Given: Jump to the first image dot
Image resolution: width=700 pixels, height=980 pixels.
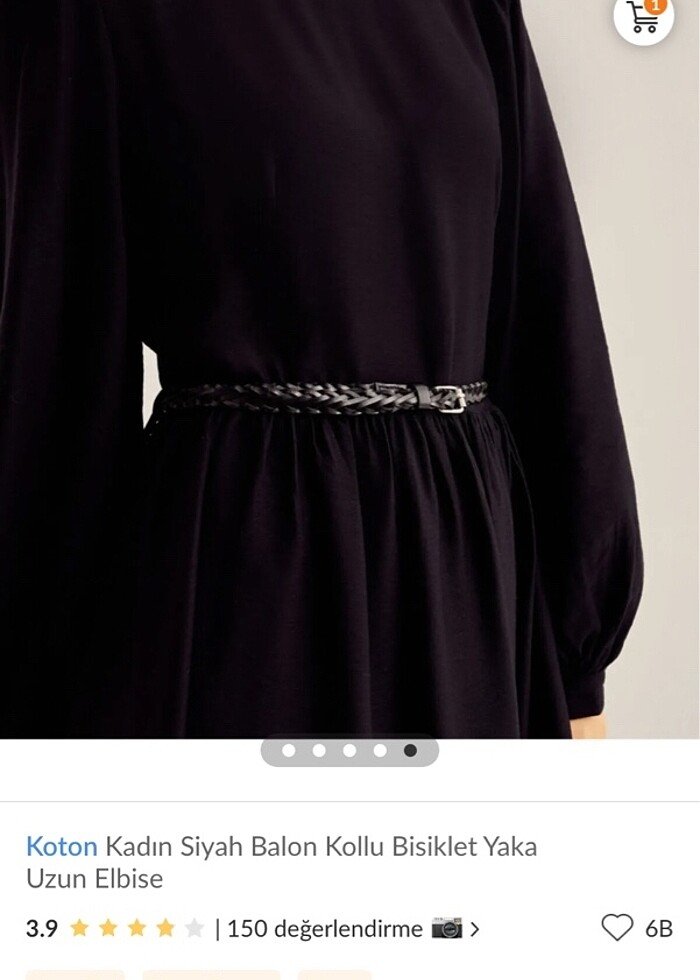Looking at the screenshot, I should pos(289,751).
